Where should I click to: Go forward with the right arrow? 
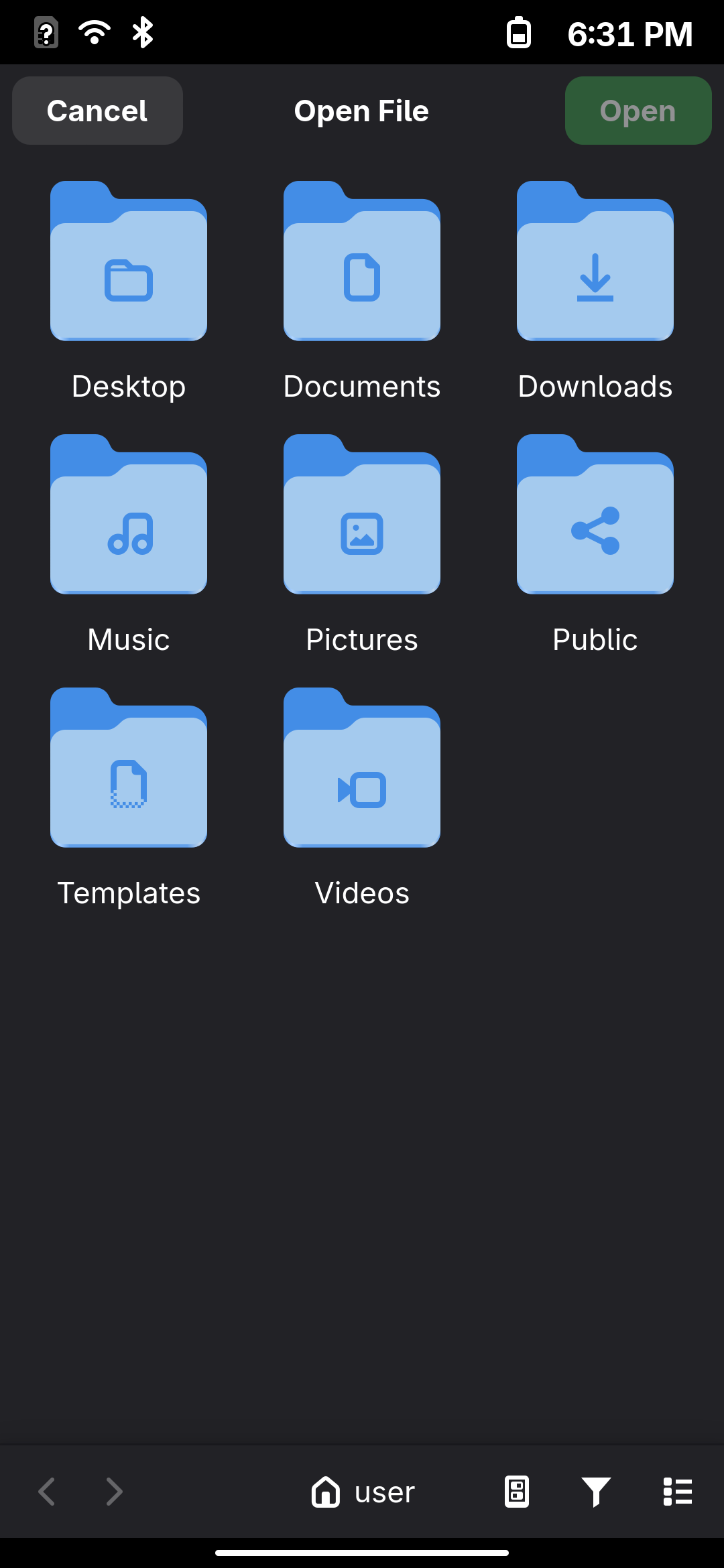tap(115, 1492)
